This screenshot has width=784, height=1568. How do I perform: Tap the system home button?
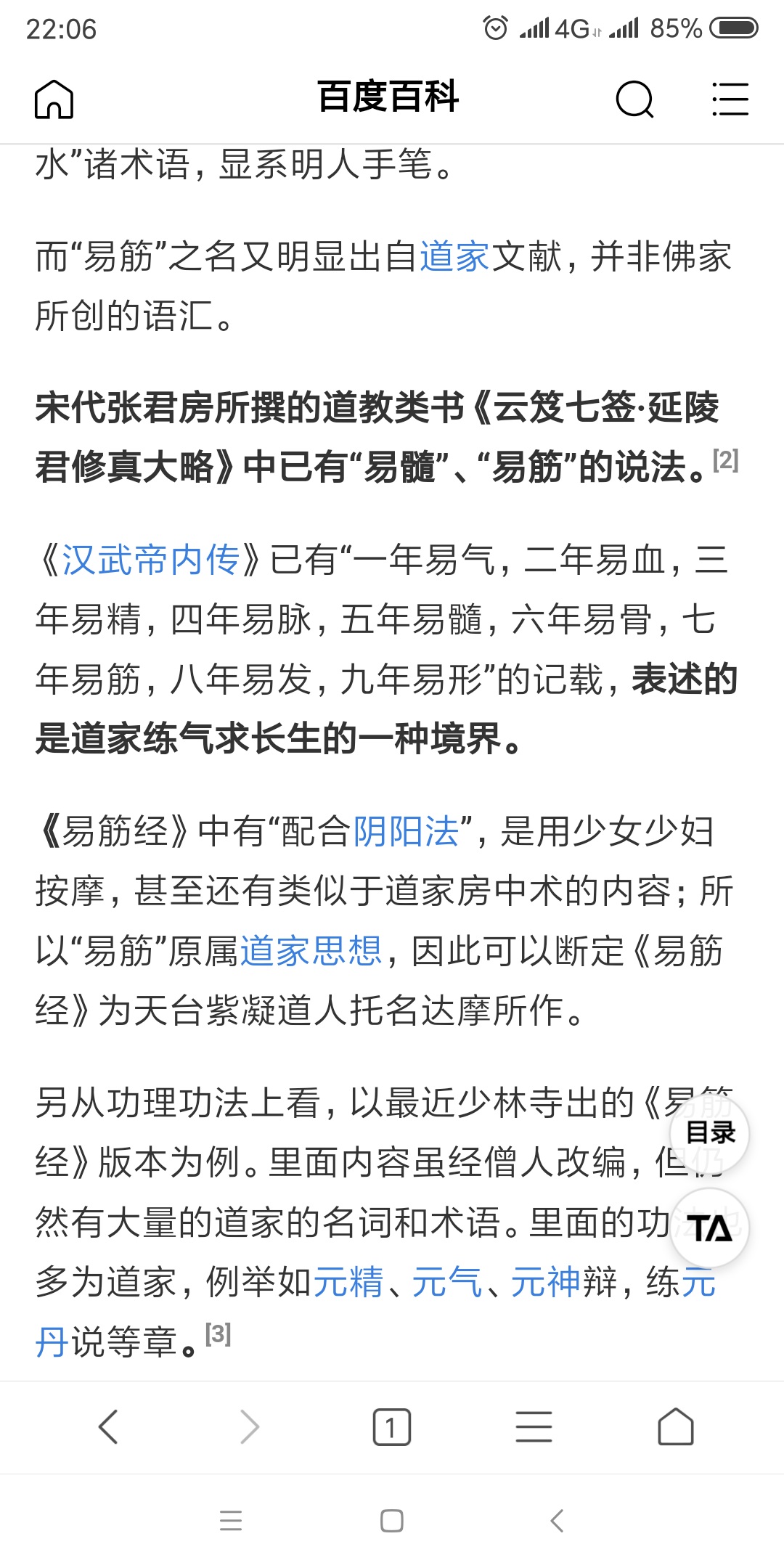(392, 1521)
